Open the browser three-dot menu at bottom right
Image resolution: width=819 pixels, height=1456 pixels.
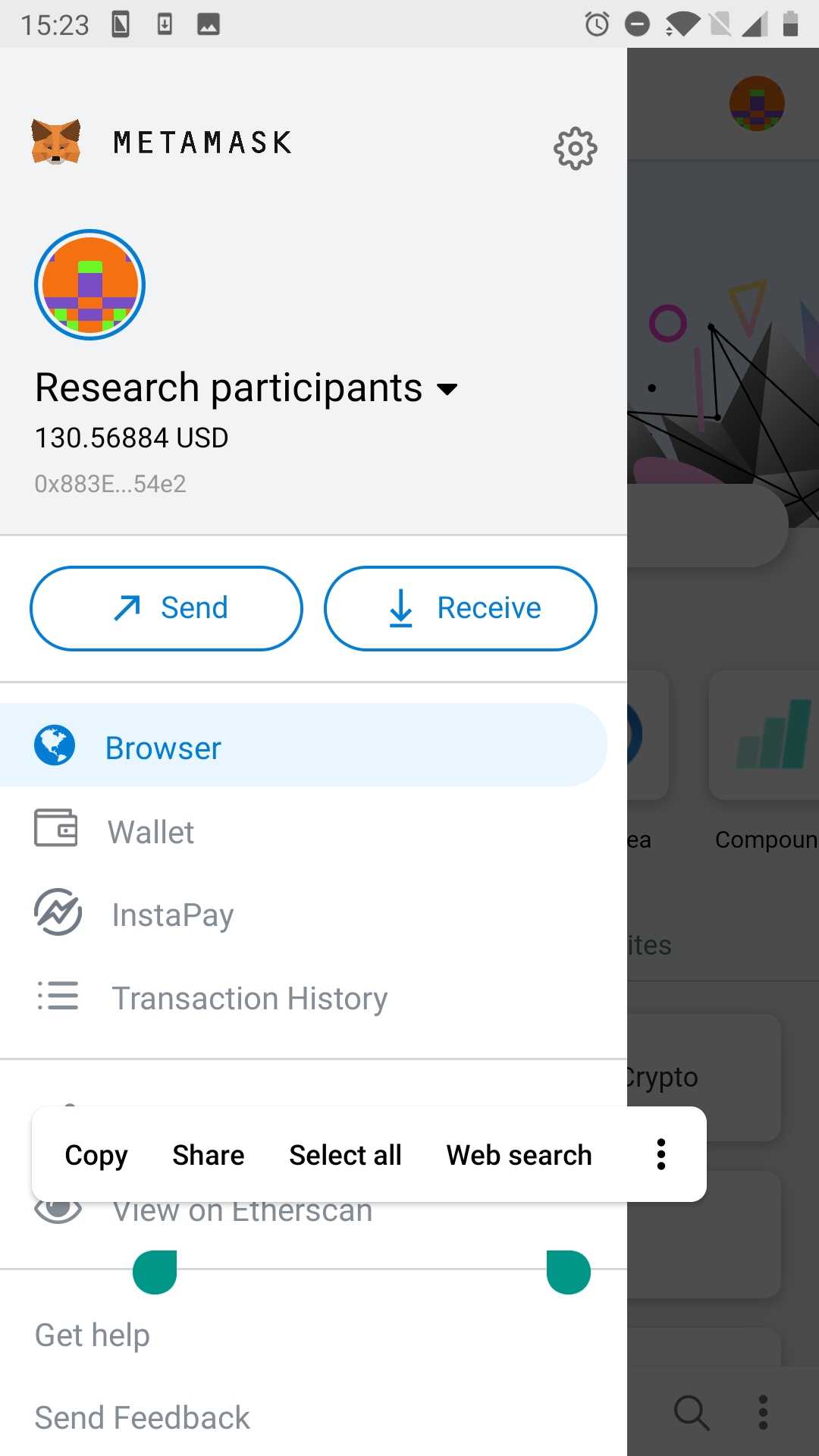[762, 1412]
